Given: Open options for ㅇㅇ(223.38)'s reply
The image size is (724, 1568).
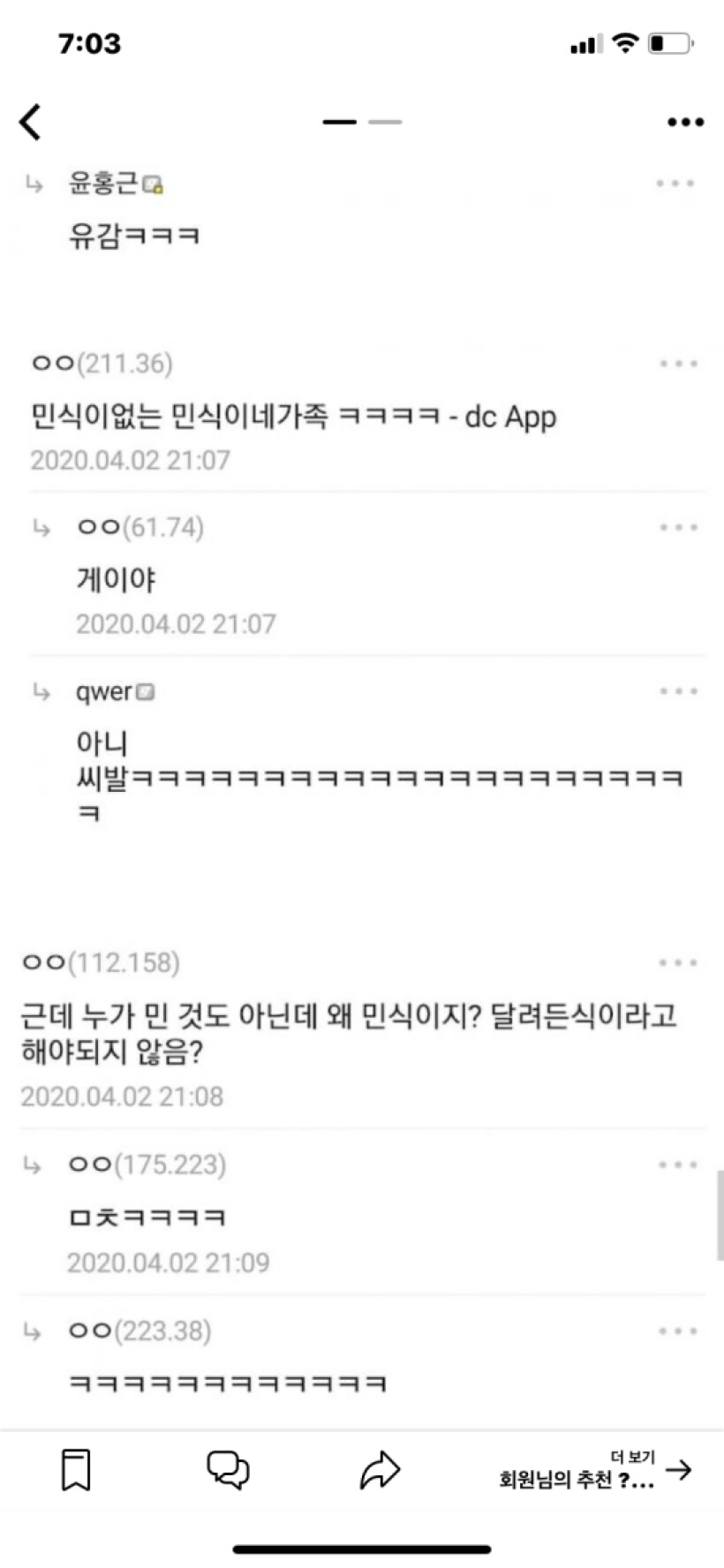Looking at the screenshot, I should (678, 1331).
